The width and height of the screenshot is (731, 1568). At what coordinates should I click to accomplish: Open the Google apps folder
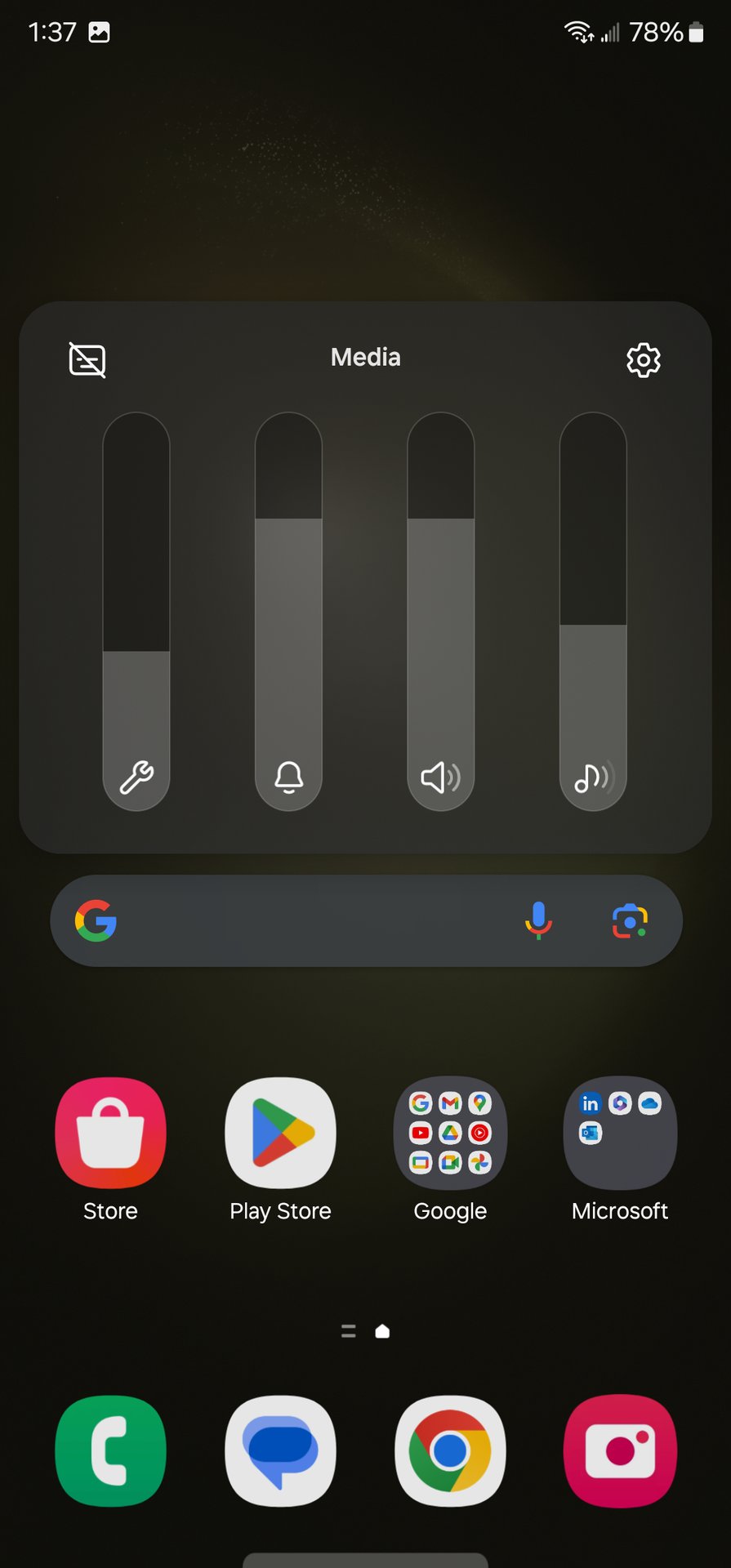point(450,1134)
